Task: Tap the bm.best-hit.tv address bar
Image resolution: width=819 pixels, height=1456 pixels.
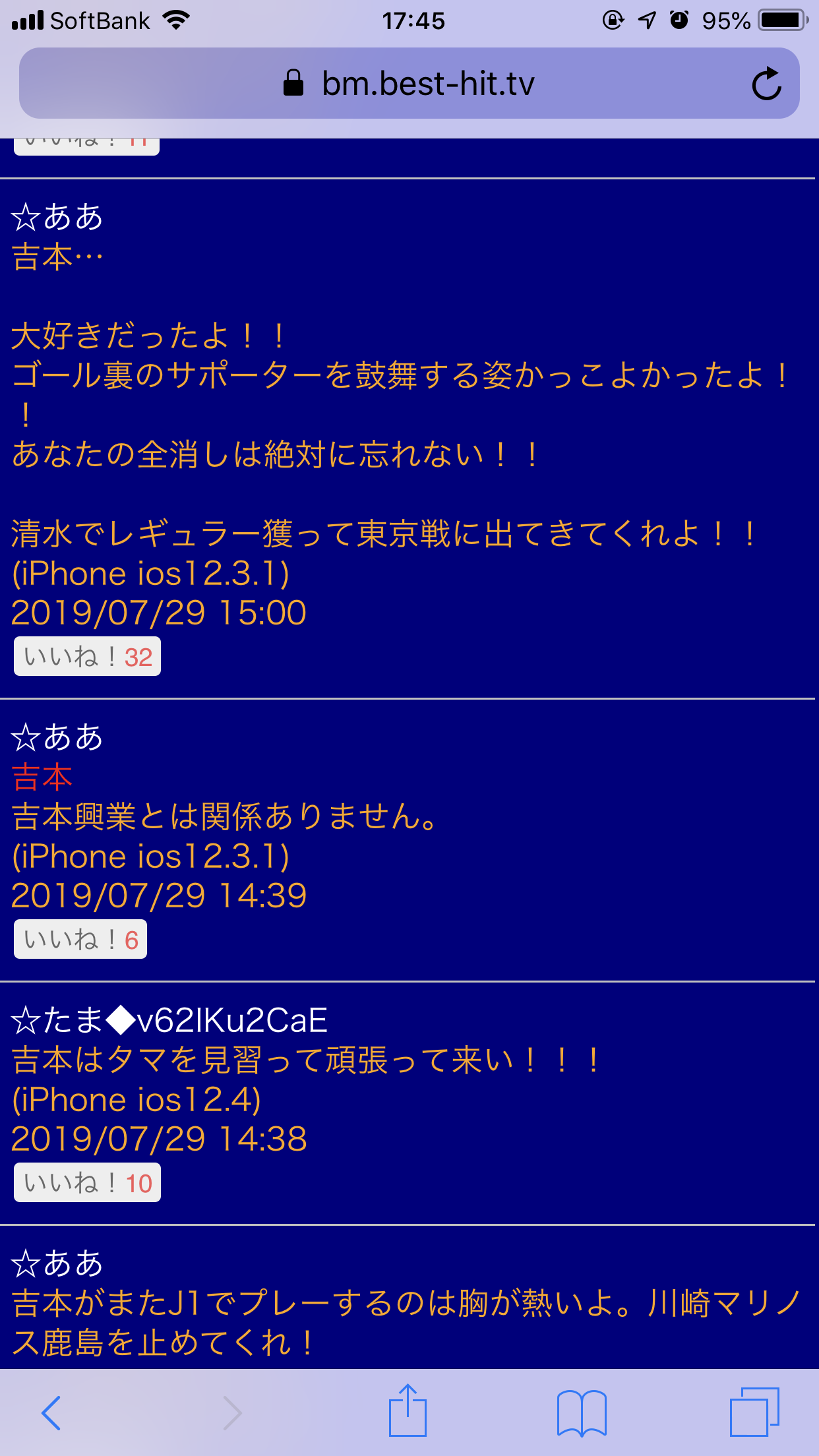Action: (x=409, y=84)
